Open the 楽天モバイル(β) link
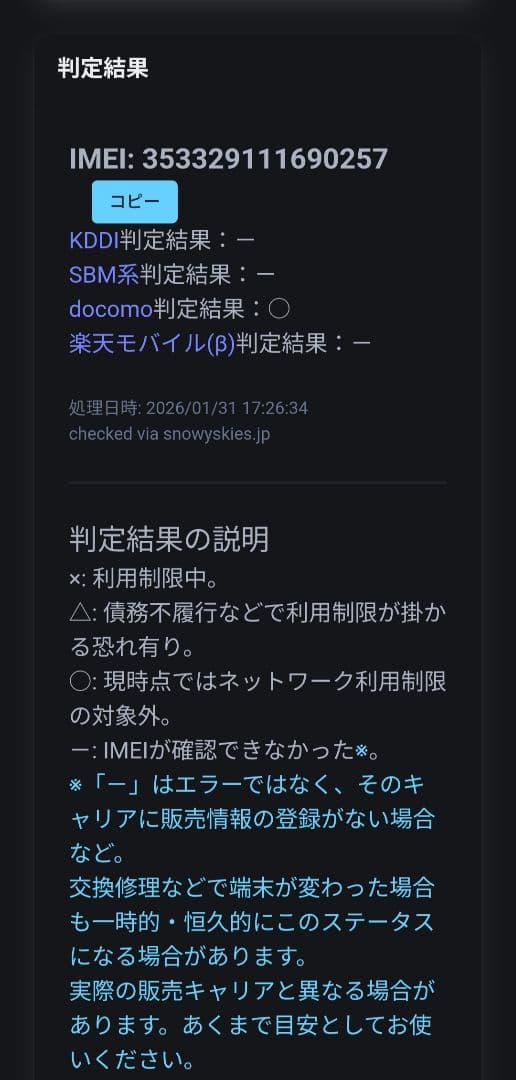 coord(152,343)
